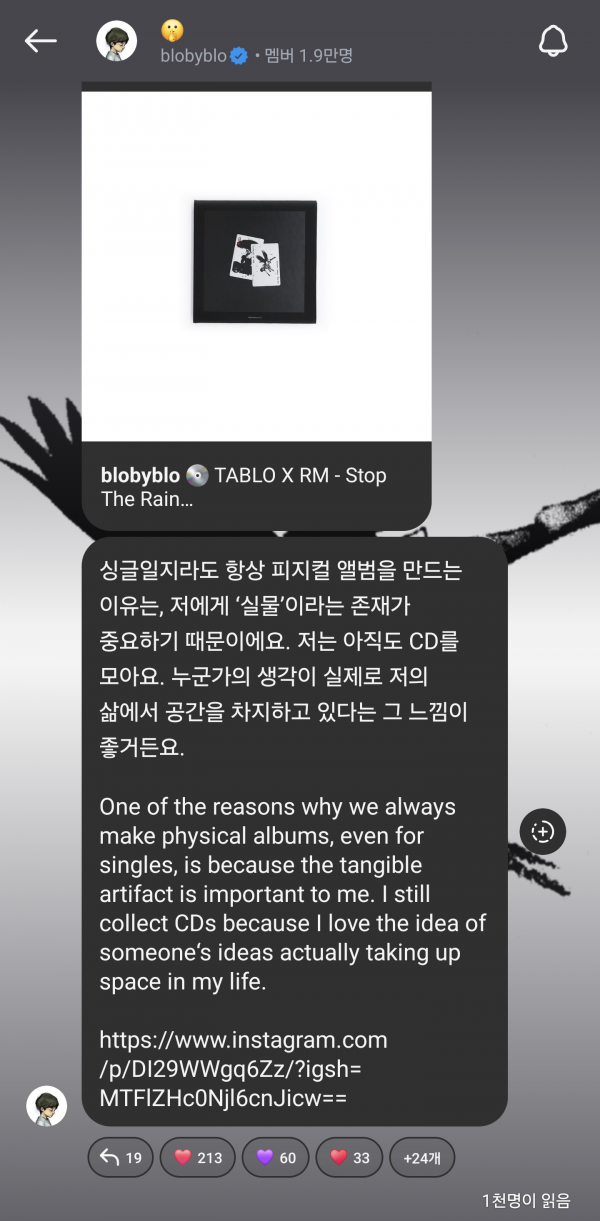The height and width of the screenshot is (1221, 600).
Task: Show the other +24 reactions
Action: click(x=428, y=1158)
